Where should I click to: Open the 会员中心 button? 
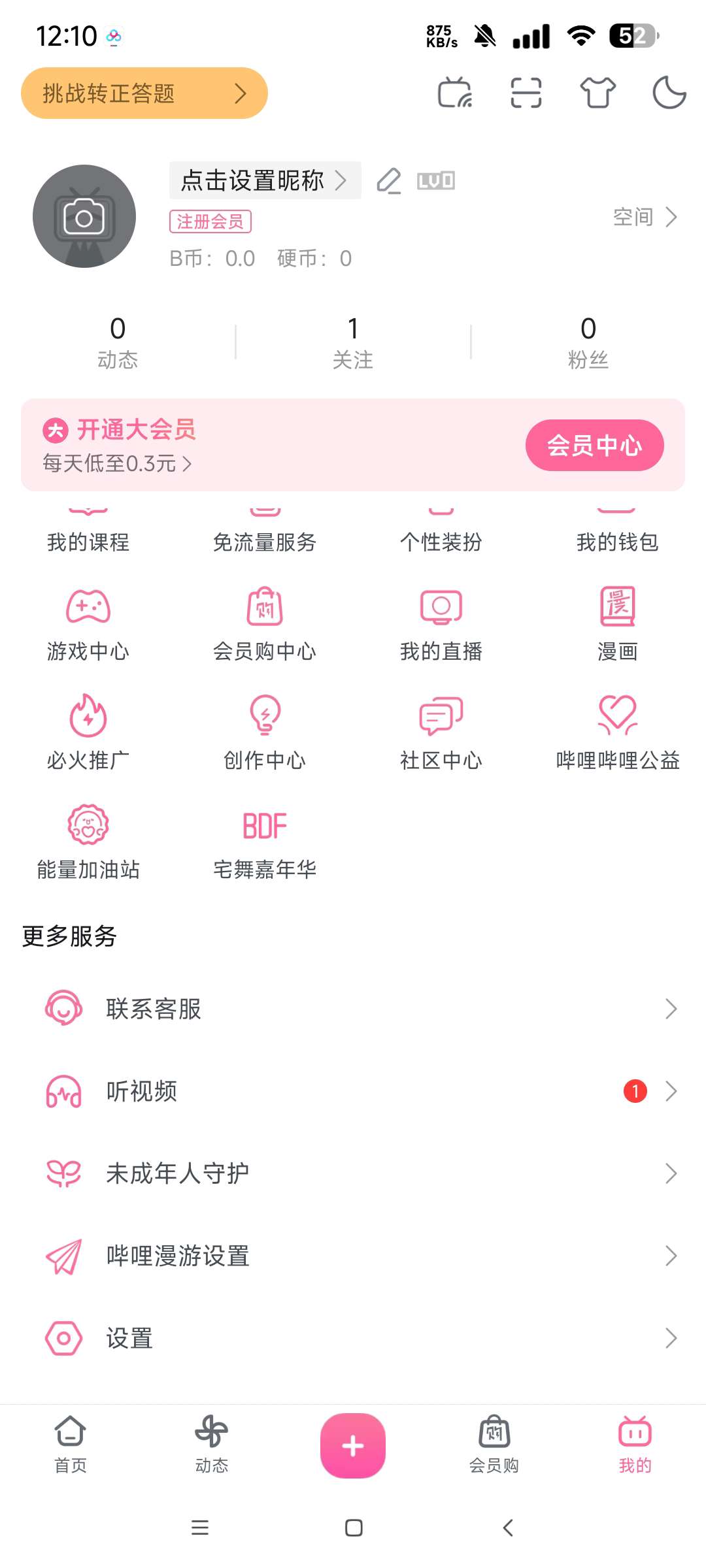595,445
